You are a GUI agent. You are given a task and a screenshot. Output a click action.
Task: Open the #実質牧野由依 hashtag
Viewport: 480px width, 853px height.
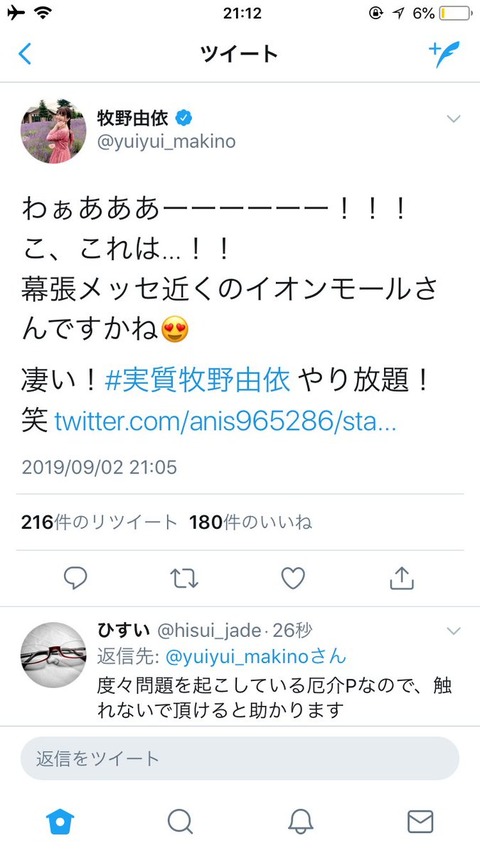tap(197, 380)
